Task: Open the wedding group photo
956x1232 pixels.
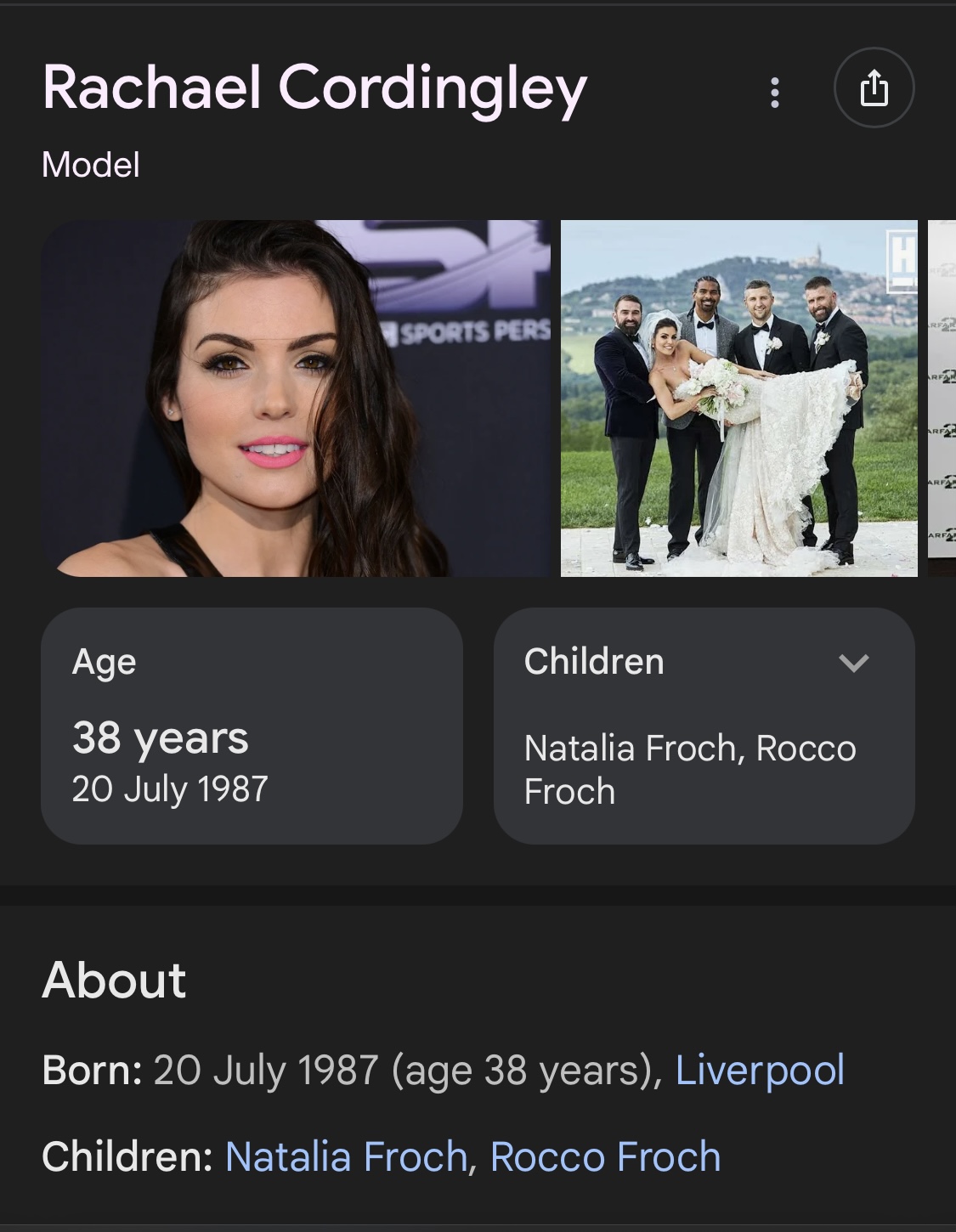Action: coord(739,398)
